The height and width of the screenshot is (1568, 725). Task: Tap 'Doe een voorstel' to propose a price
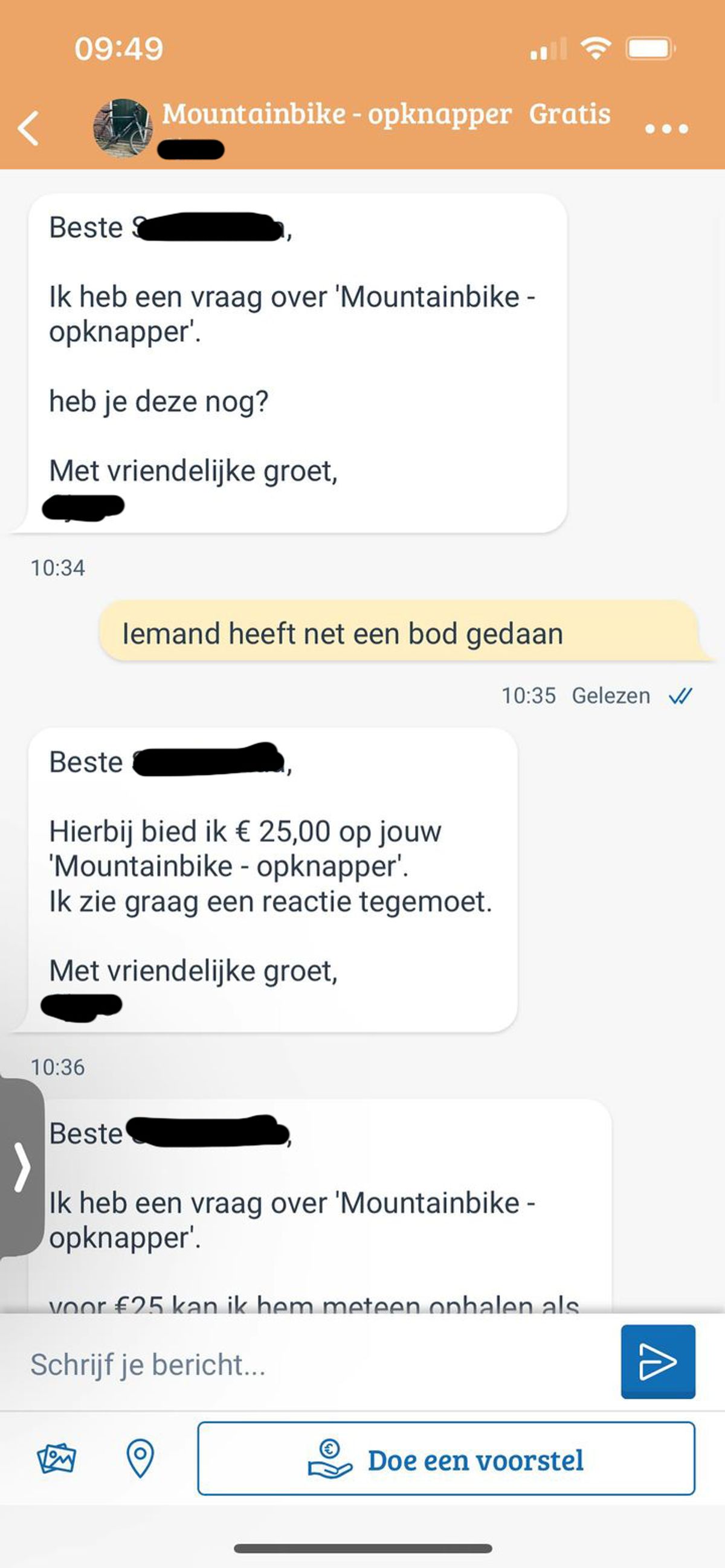click(446, 1459)
